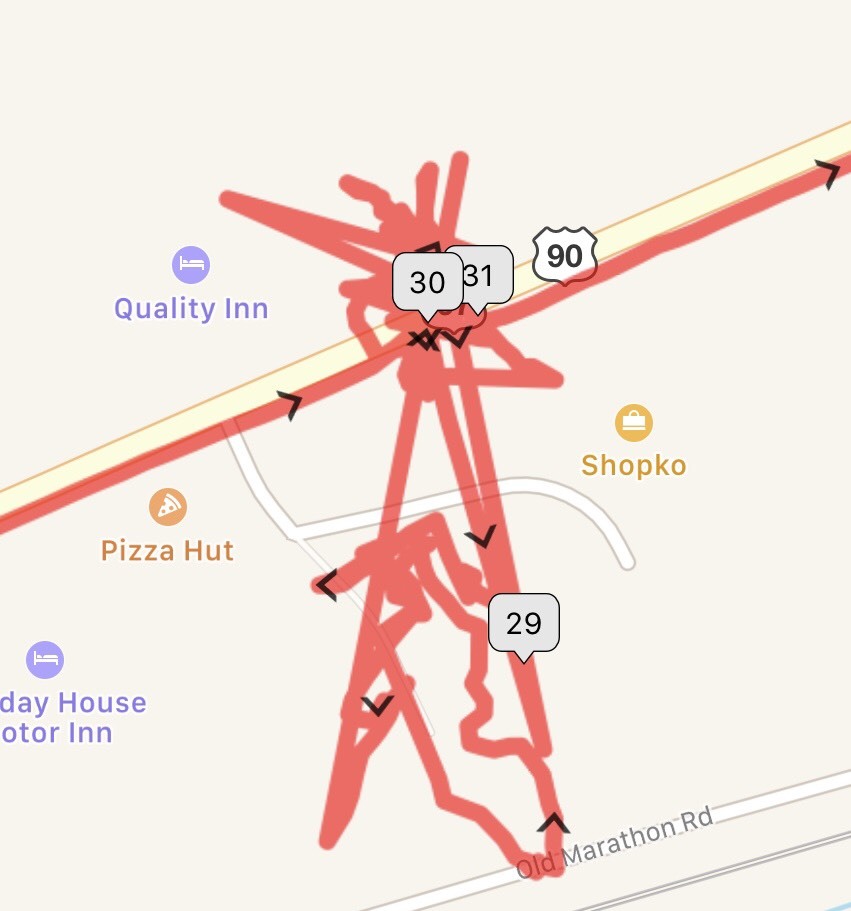Select the mile 30 marker
The width and height of the screenshot is (851, 911).
point(427,282)
